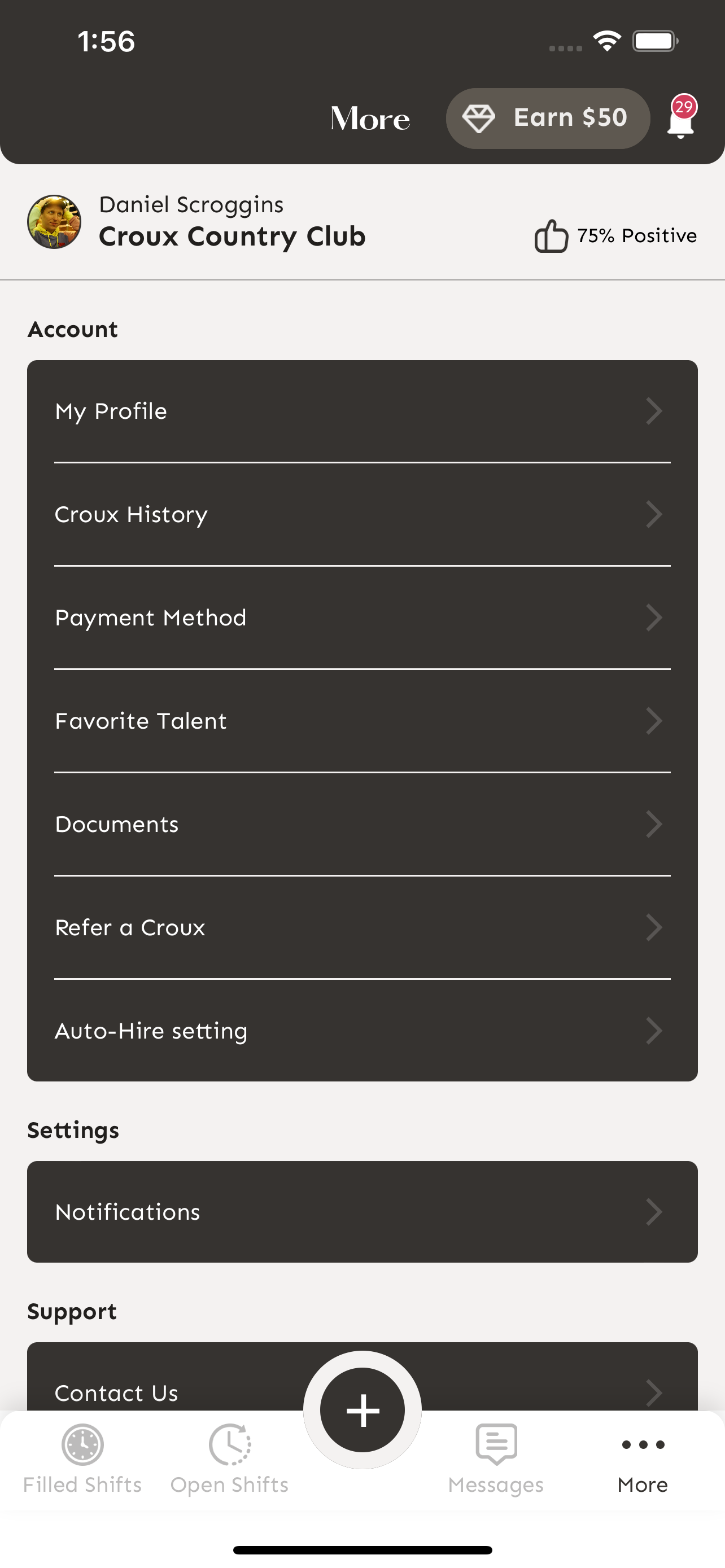Tap the plus button to create
Screen dimensions: 725x1568
coord(363,1410)
